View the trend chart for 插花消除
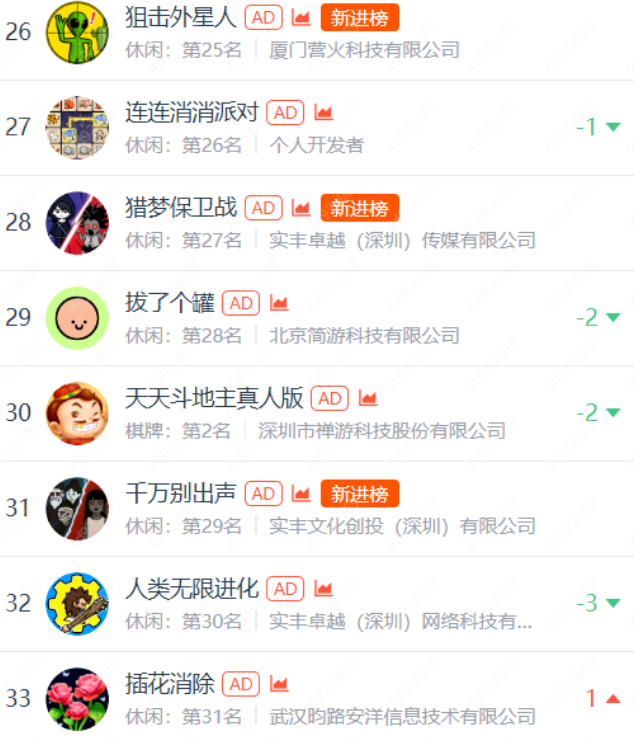 tap(279, 684)
